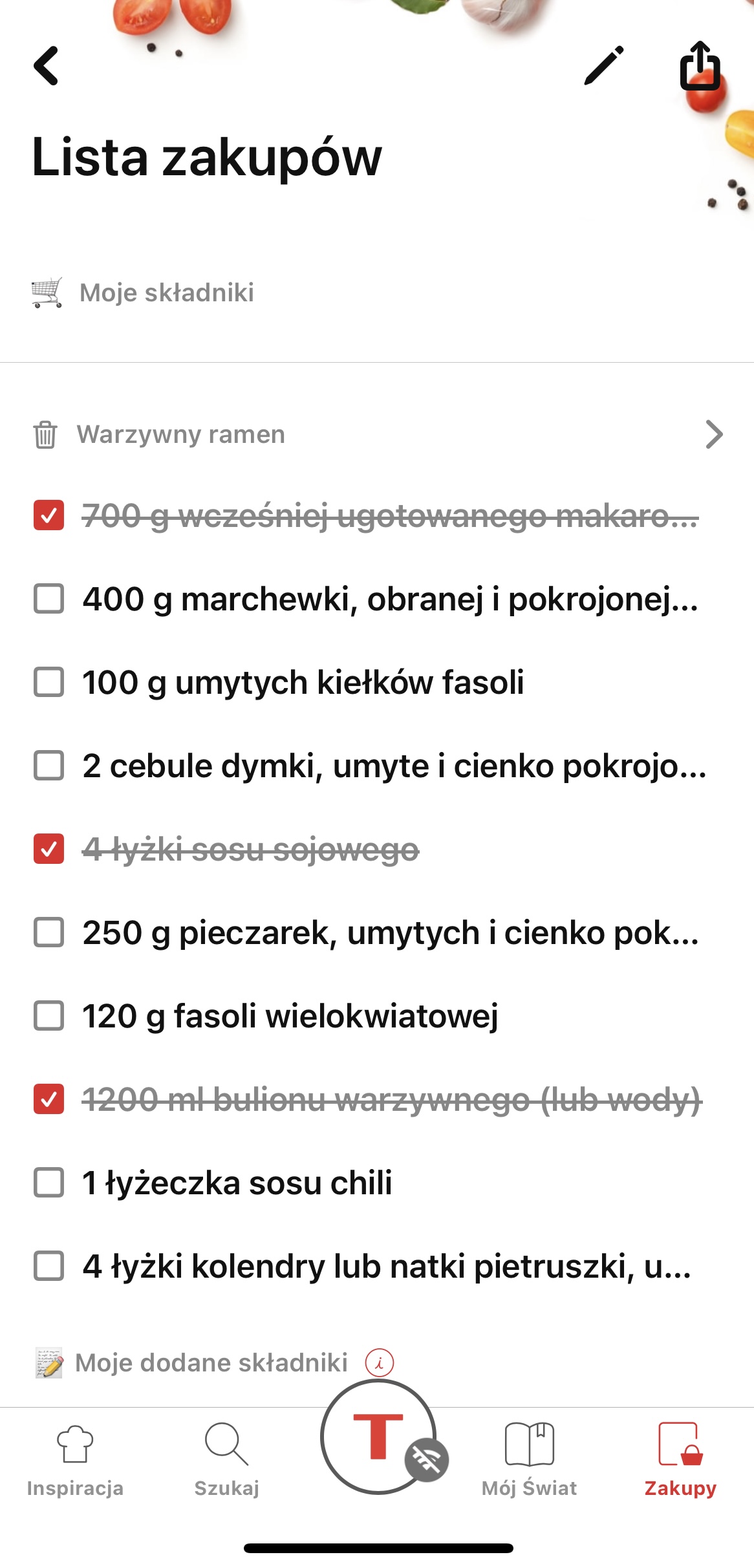Open info about Moje dodane składniki
Image resolution: width=754 pixels, height=1568 pixels.
point(380,1363)
